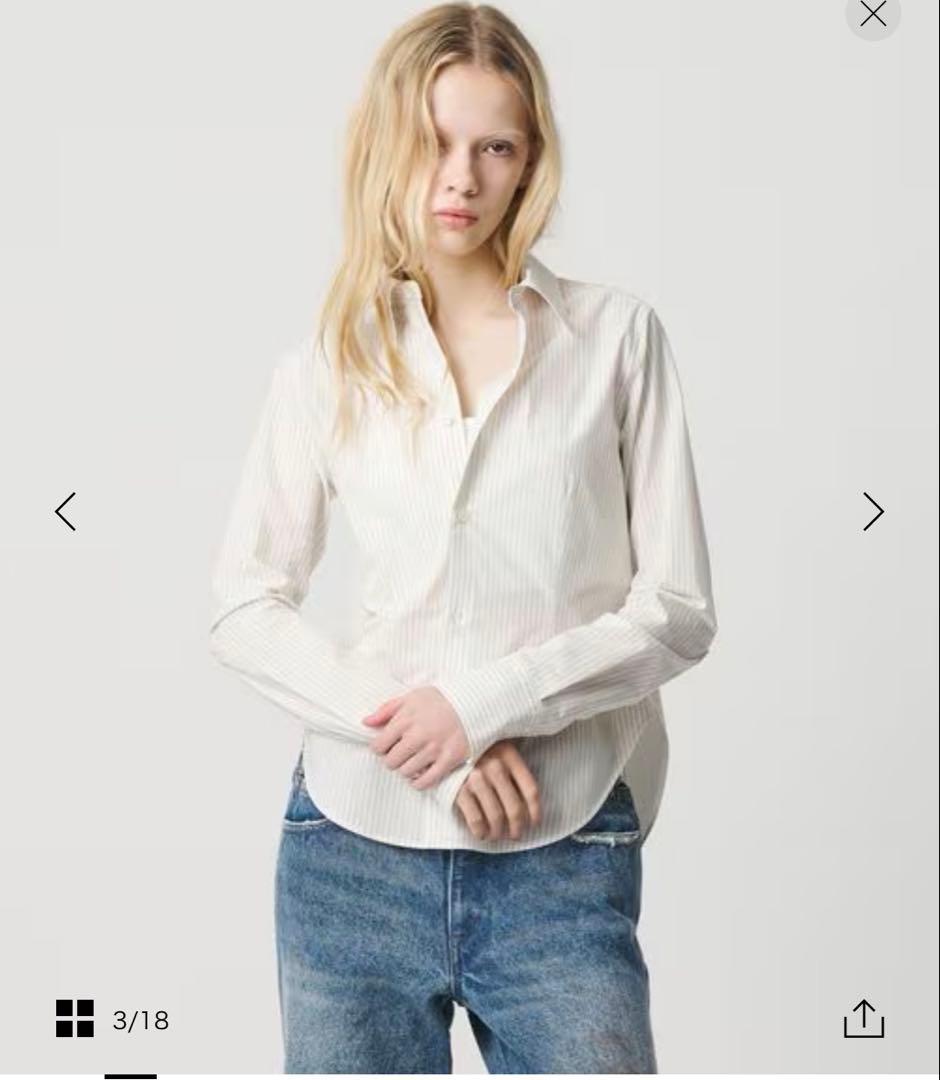Open the grid view of all photos

[x=75, y=1019]
